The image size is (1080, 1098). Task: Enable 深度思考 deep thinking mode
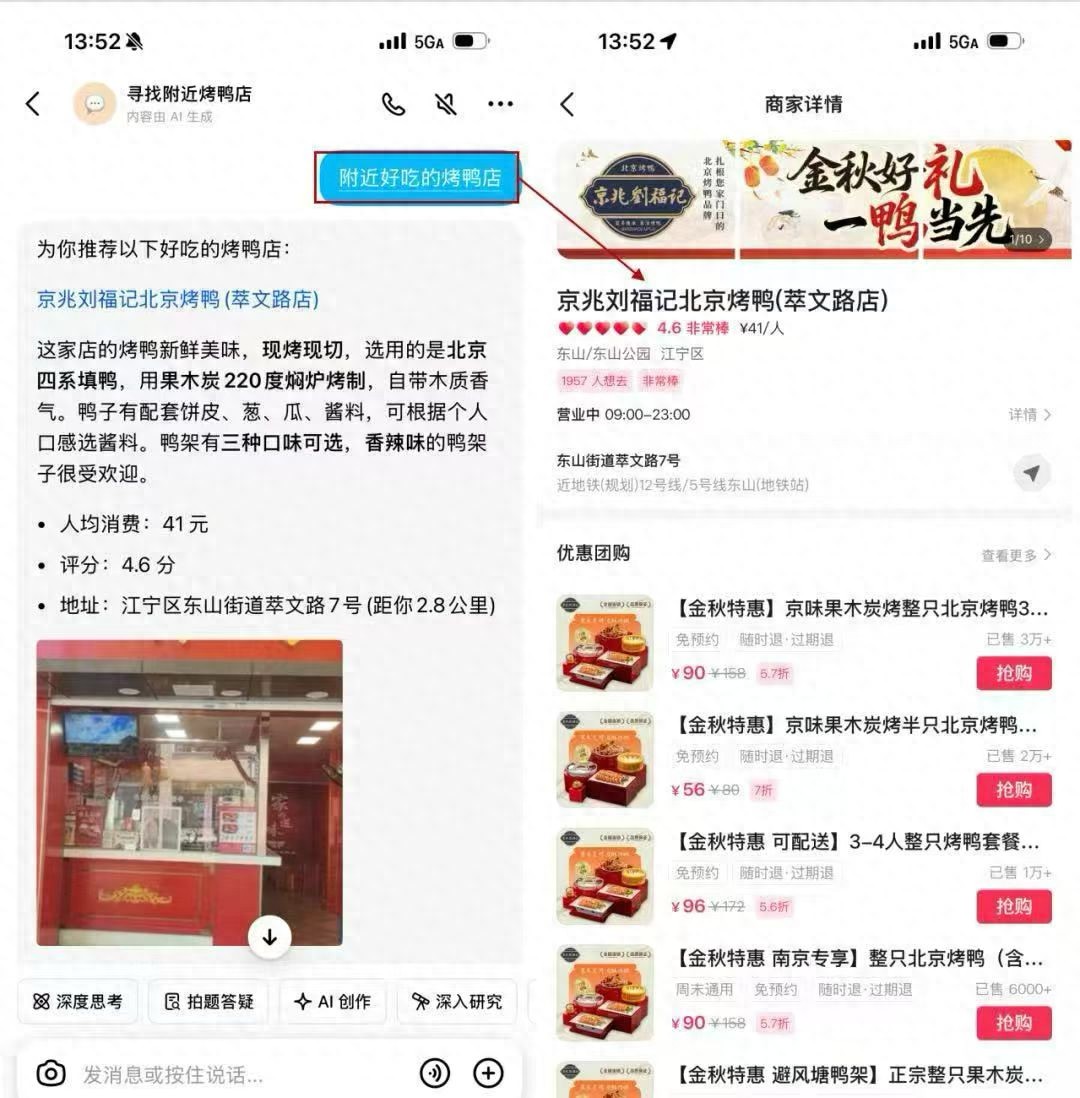click(78, 1002)
